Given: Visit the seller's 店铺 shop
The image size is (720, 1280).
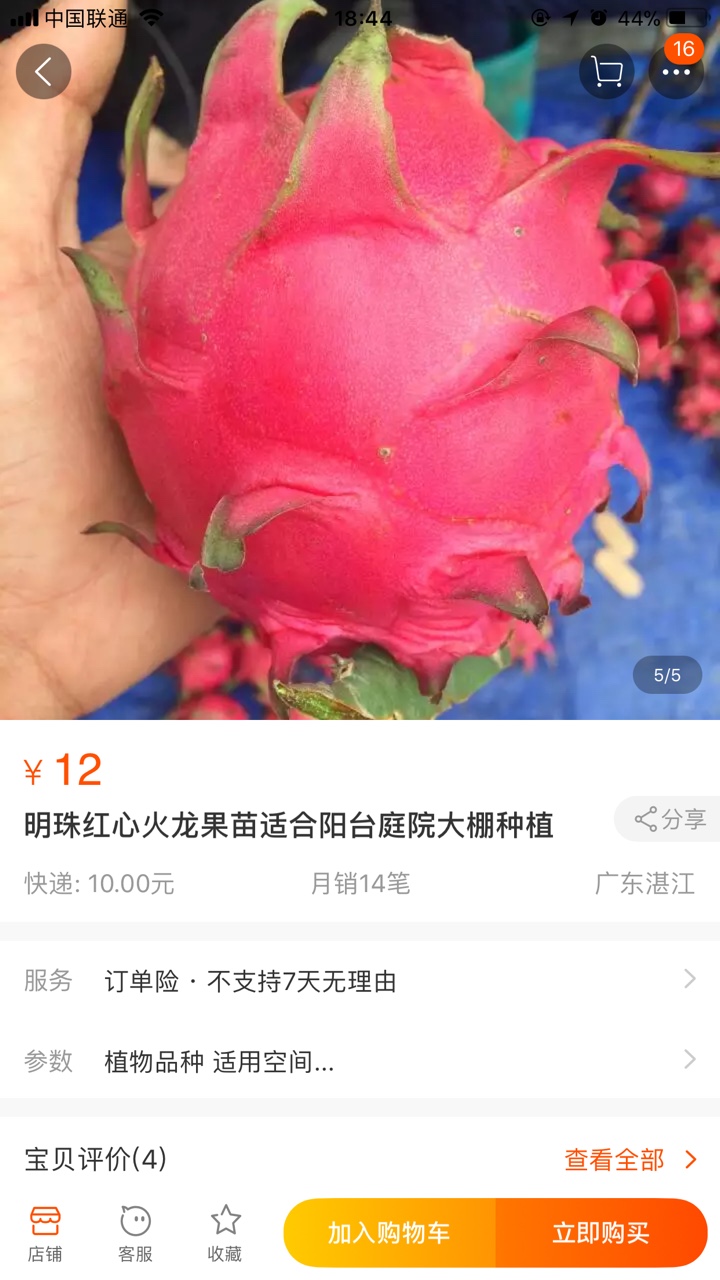Looking at the screenshot, I should tap(45, 1233).
